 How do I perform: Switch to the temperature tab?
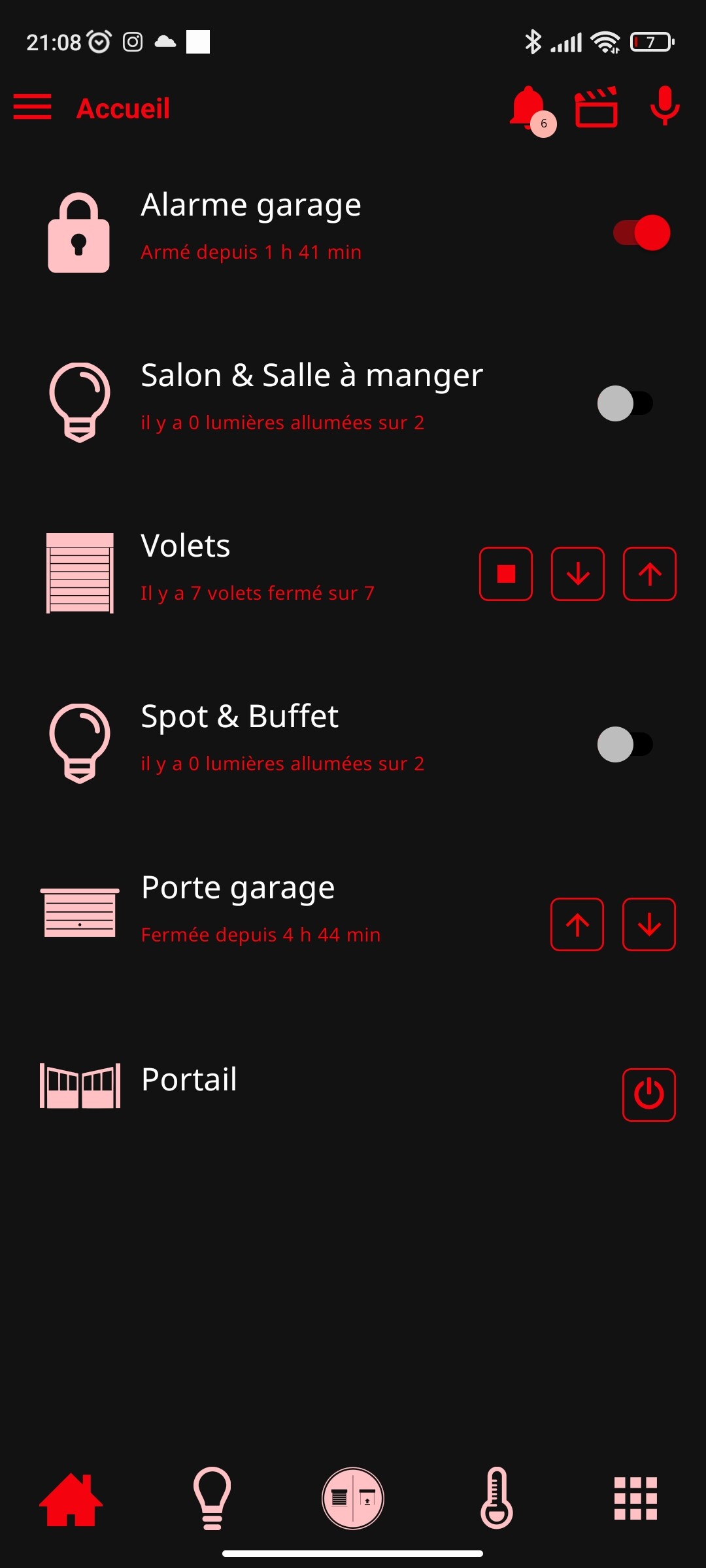click(497, 1498)
